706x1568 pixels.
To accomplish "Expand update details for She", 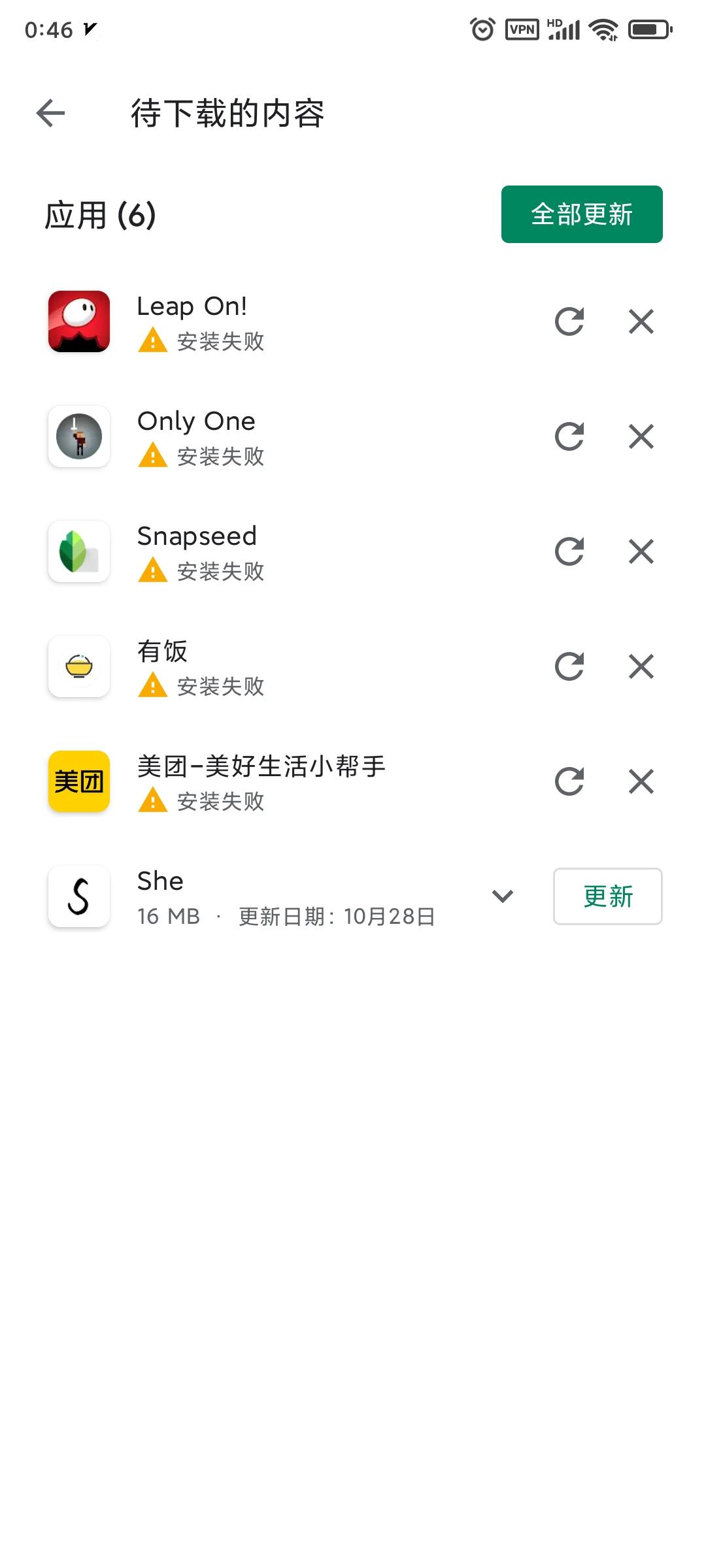I will click(502, 896).
